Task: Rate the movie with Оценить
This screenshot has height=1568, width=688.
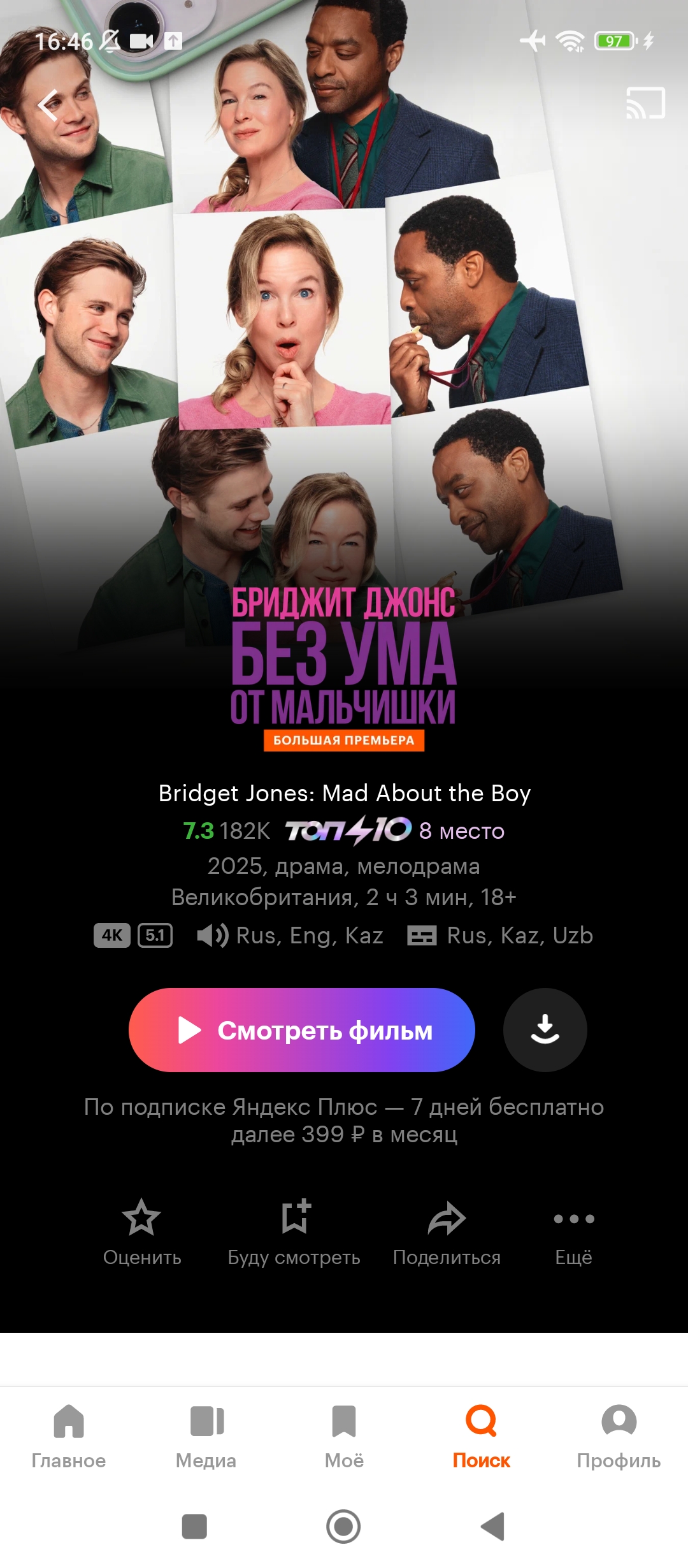Action: coord(142,1233)
